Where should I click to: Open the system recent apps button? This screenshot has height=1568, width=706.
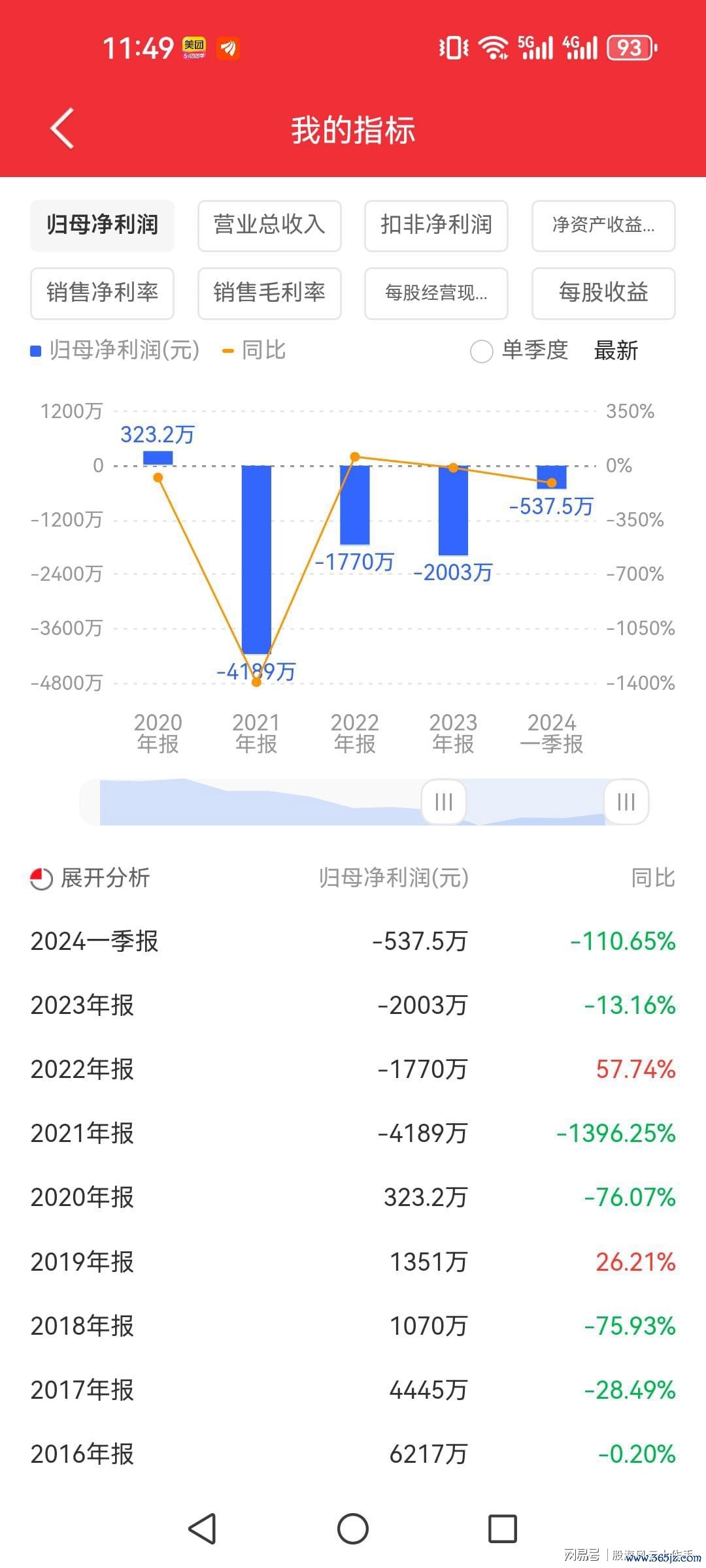coord(503,1529)
